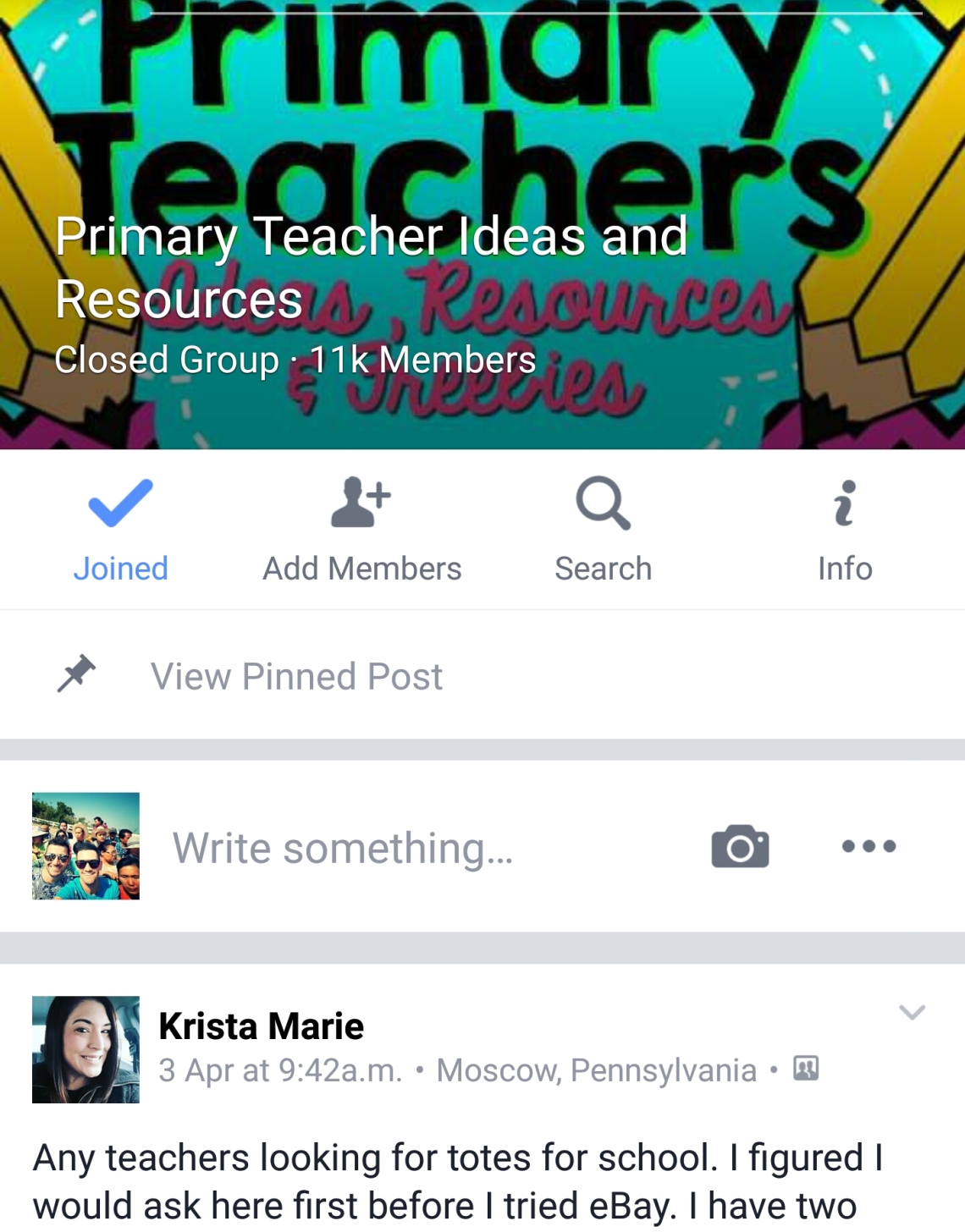Open the group cover photo
The height and width of the screenshot is (1232, 965).
point(482,127)
